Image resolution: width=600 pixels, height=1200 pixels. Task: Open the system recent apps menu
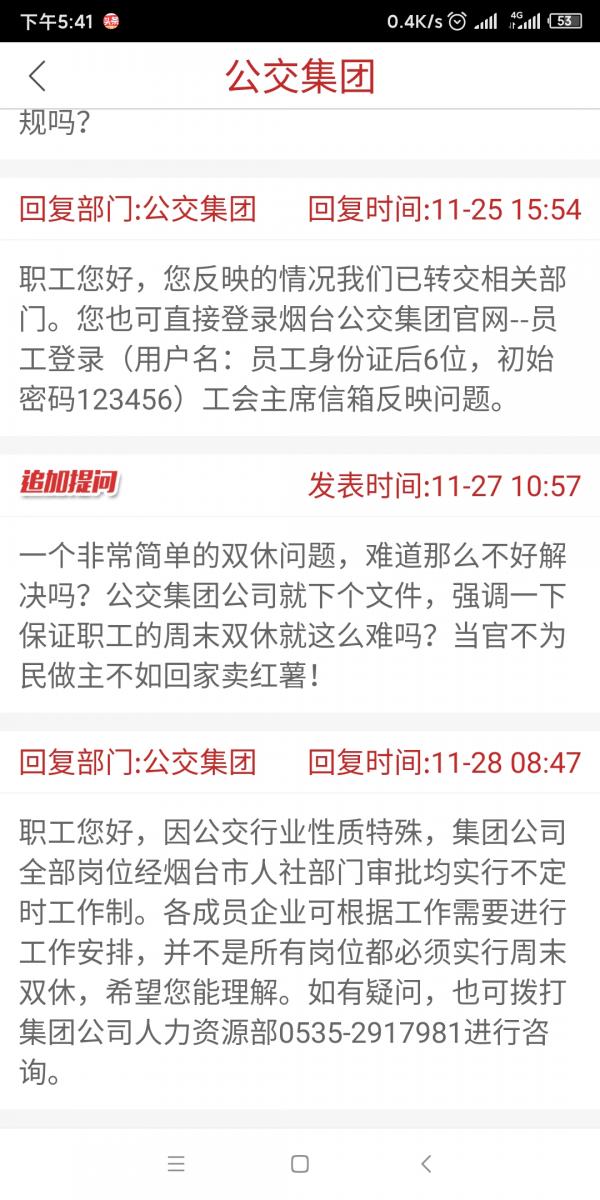click(x=176, y=1163)
